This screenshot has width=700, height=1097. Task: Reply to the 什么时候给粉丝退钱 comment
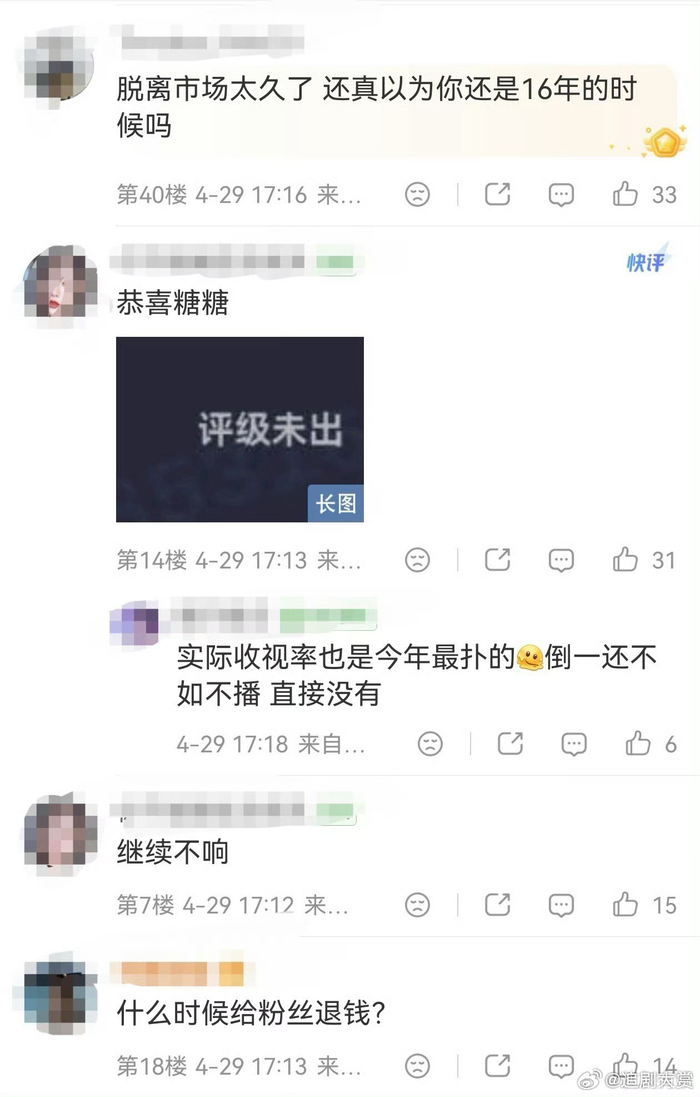click(562, 1066)
